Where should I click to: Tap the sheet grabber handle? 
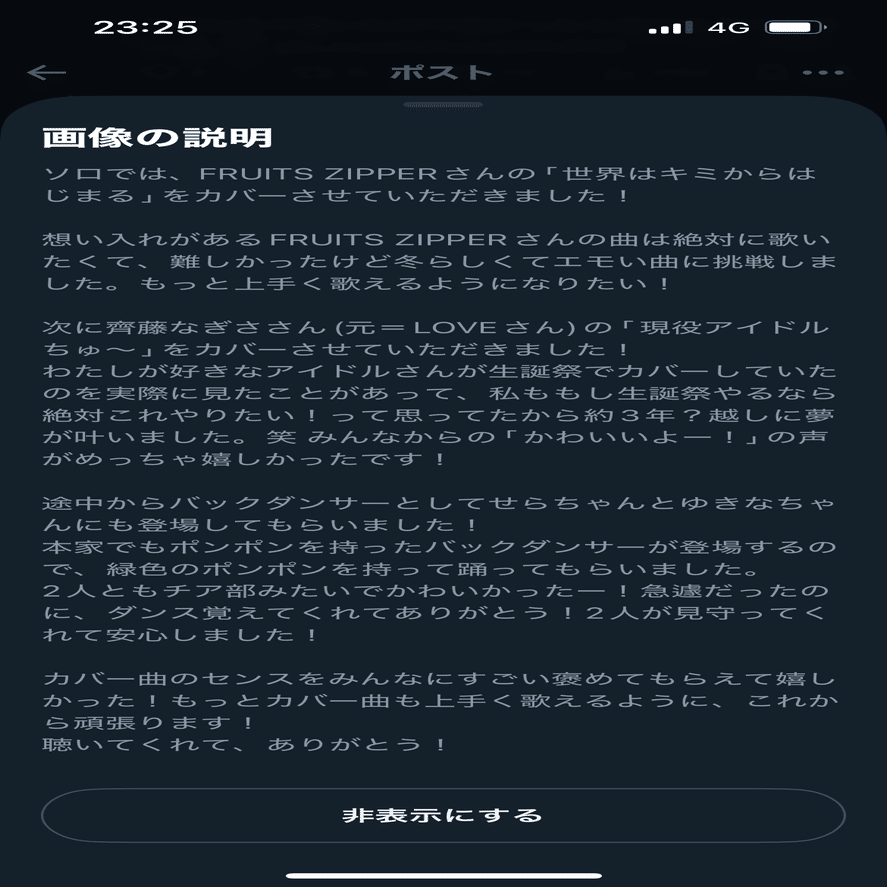pos(443,104)
